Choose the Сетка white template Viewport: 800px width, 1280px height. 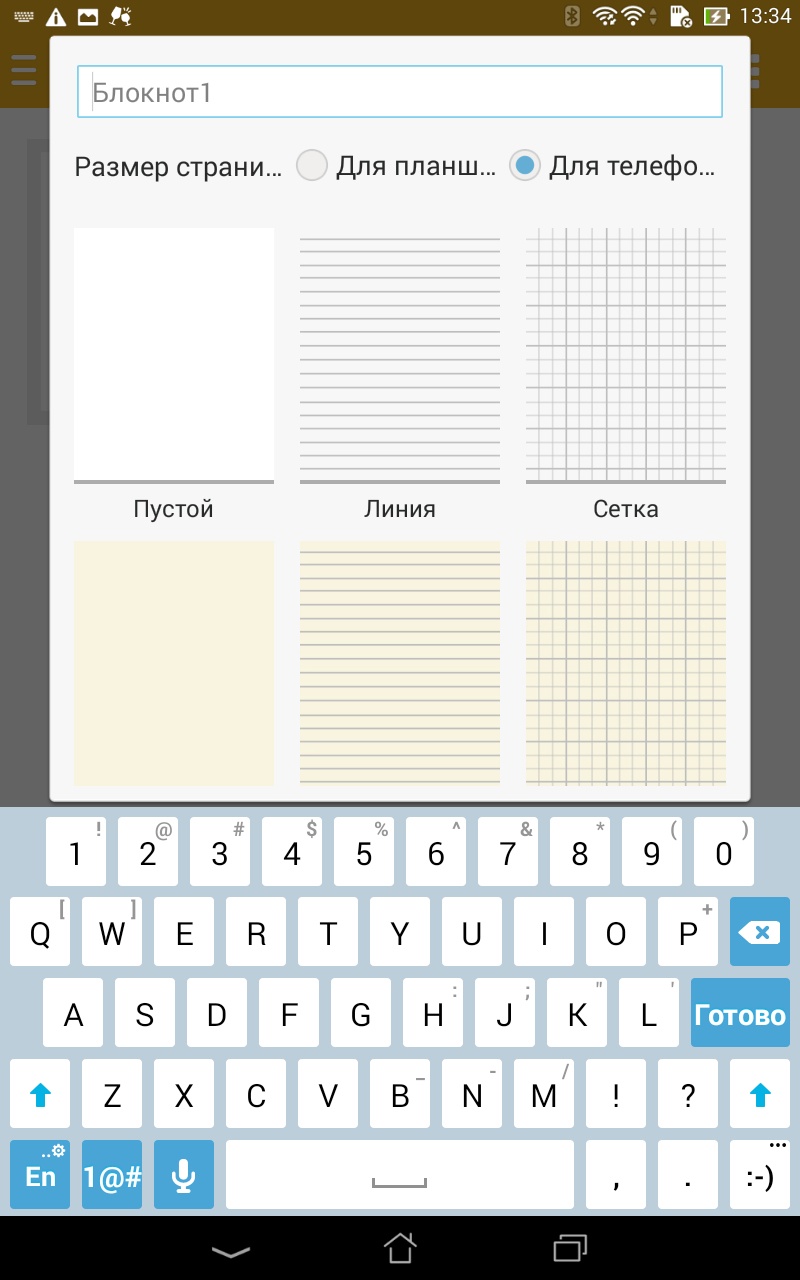(626, 355)
